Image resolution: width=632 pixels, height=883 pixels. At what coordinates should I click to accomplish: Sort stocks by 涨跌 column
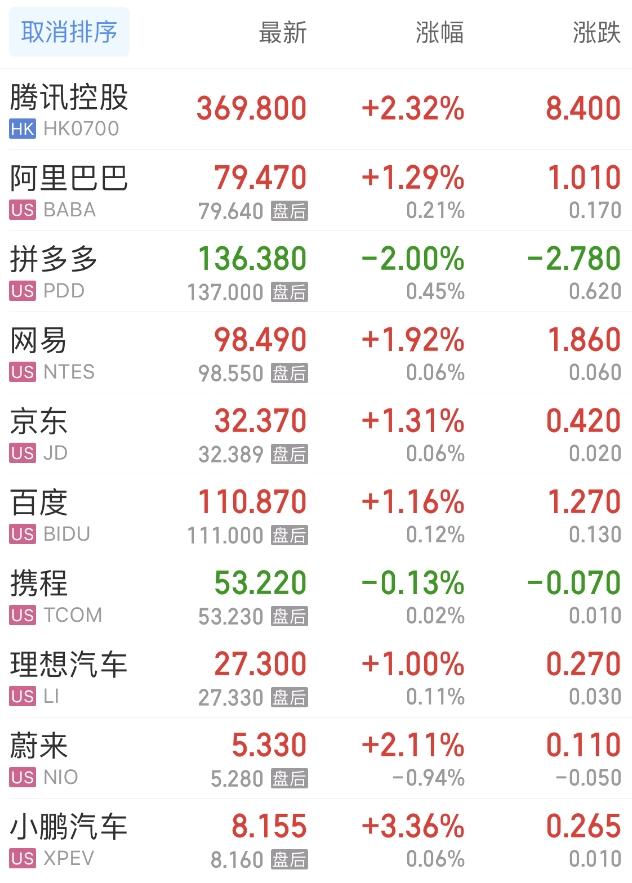click(x=596, y=32)
